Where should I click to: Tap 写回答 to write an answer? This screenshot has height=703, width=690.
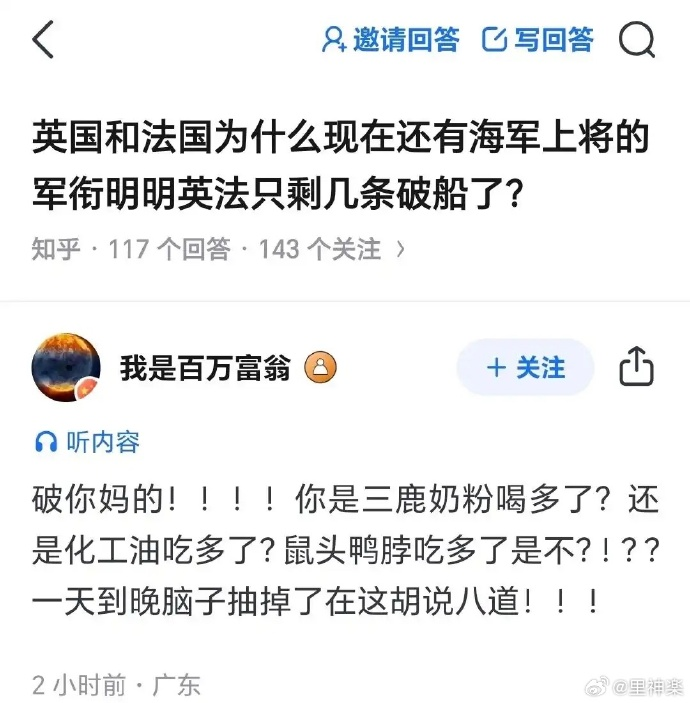point(538,40)
